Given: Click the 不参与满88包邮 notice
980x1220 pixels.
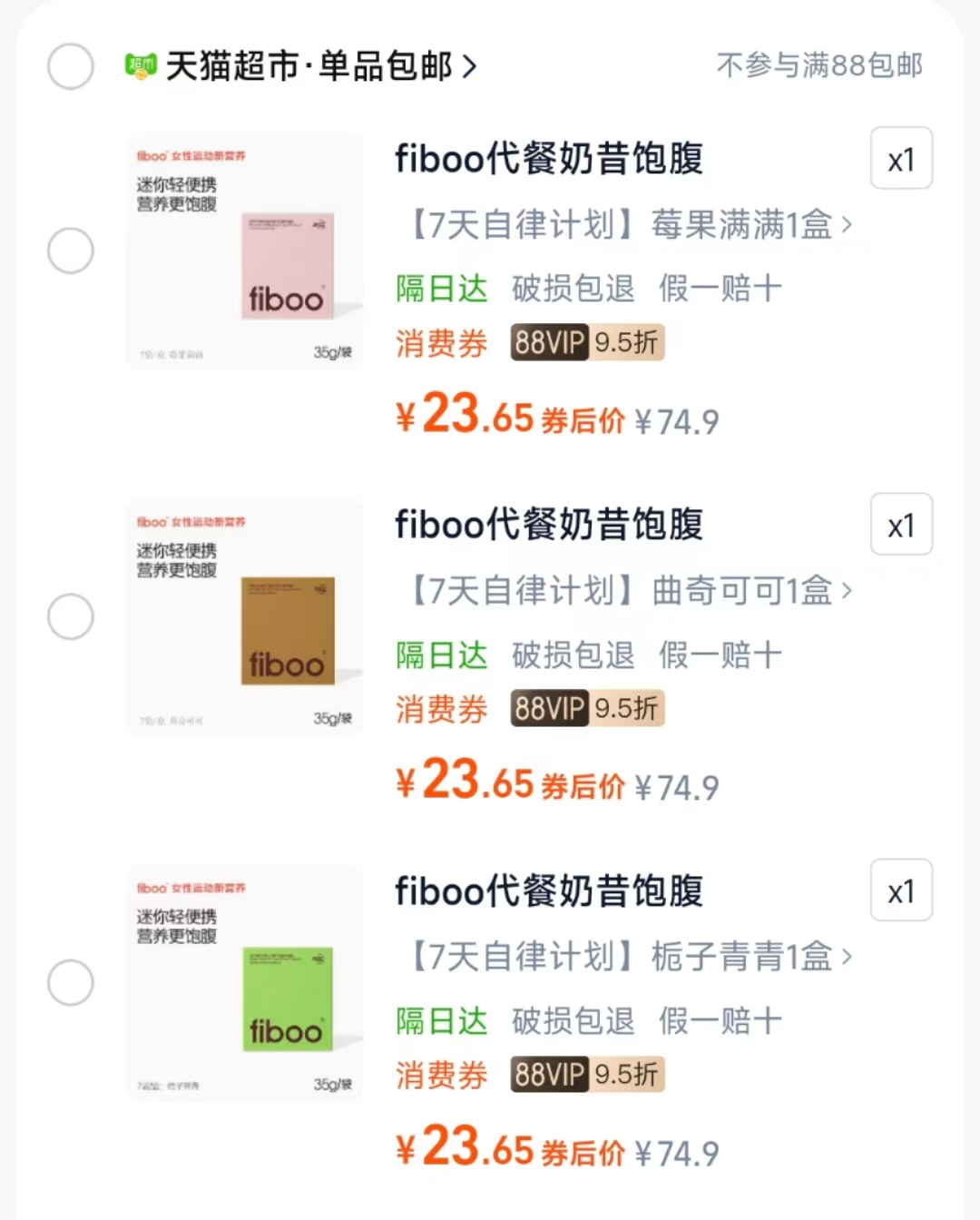Looking at the screenshot, I should [819, 66].
